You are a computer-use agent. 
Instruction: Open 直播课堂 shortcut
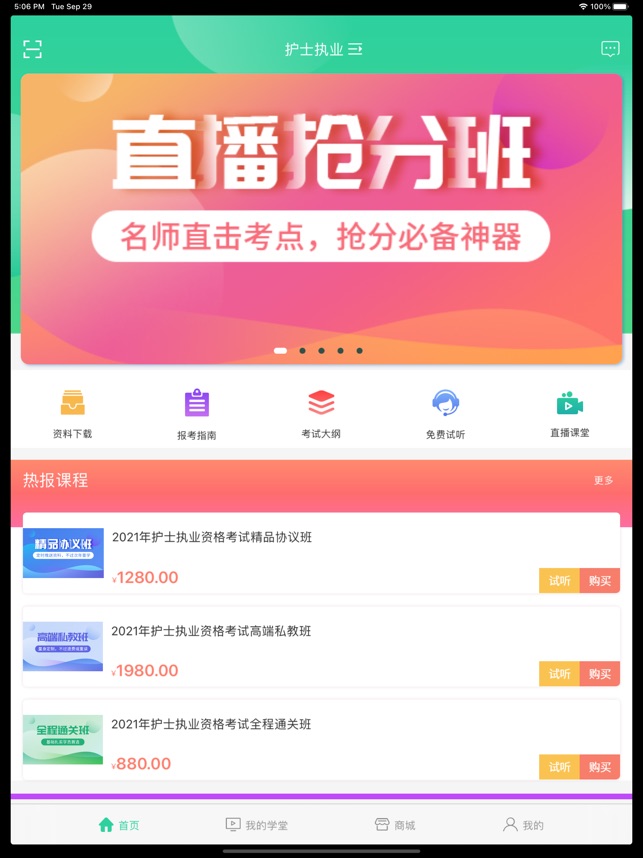[569, 414]
